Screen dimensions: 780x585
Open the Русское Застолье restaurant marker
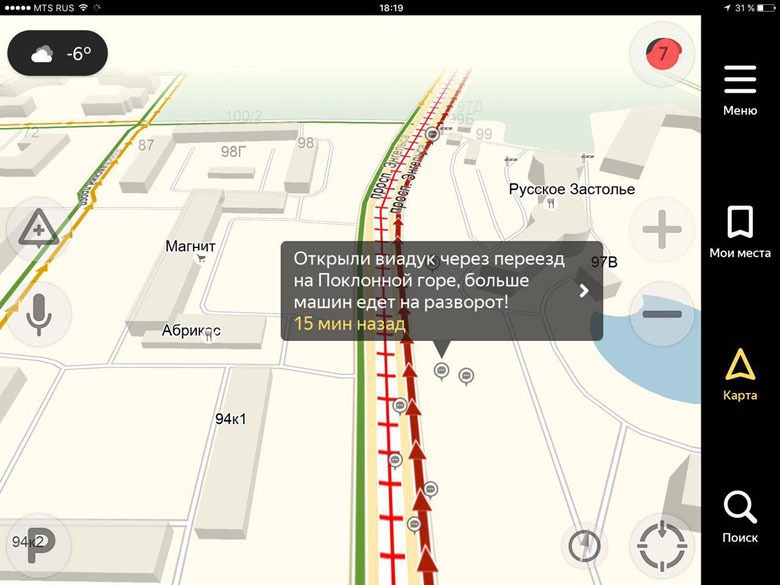pos(552,202)
